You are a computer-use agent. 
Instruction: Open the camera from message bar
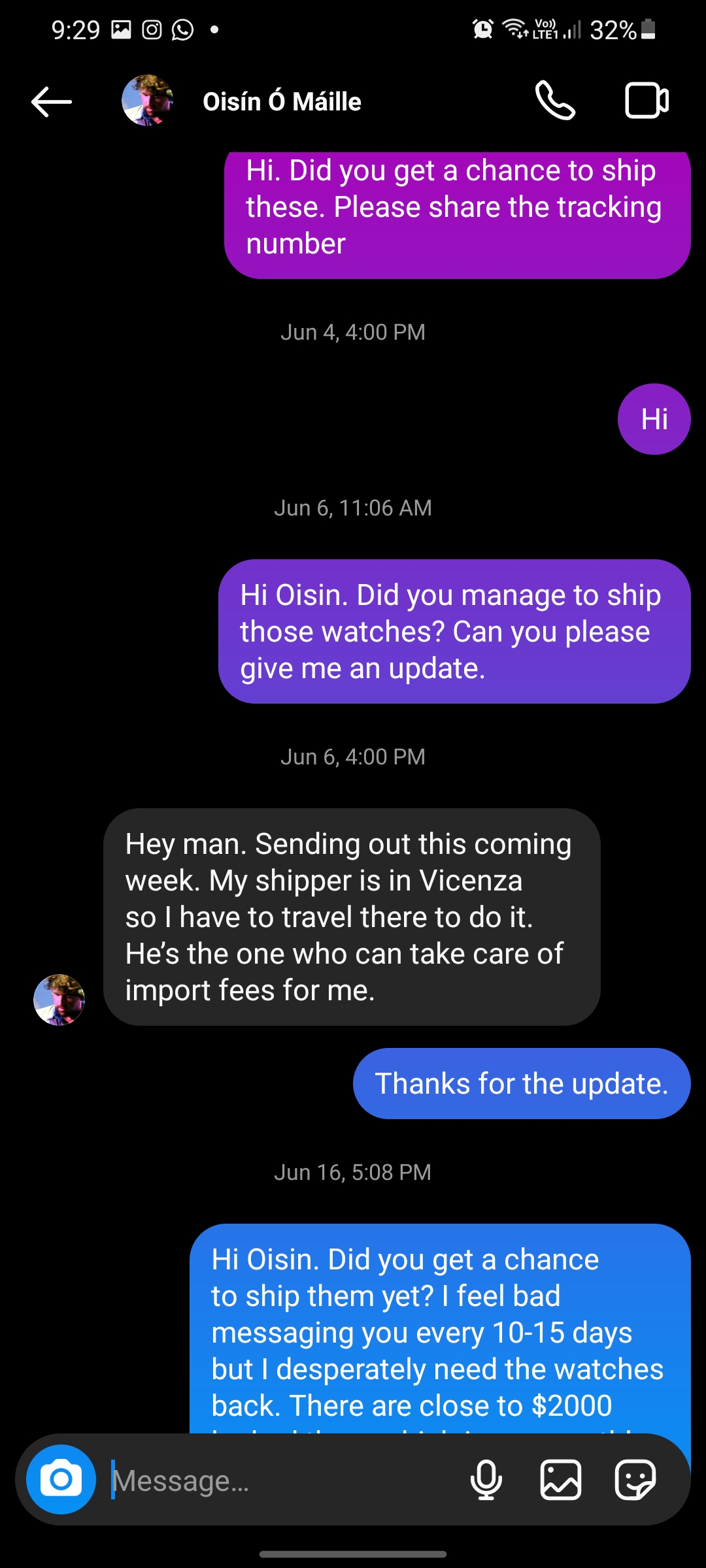point(61,1479)
